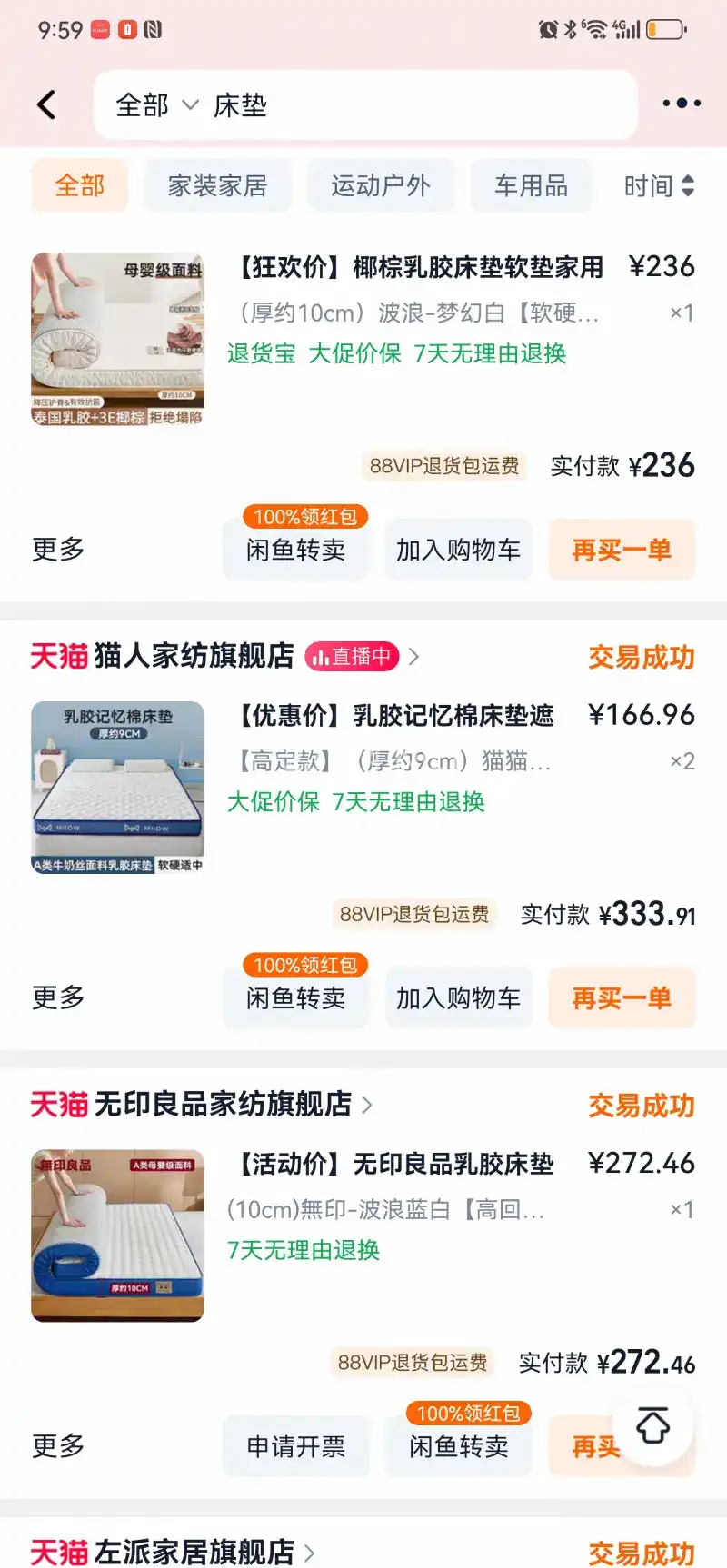Select the 车用品 filter chip
This screenshot has width=727, height=1568.
click(531, 186)
